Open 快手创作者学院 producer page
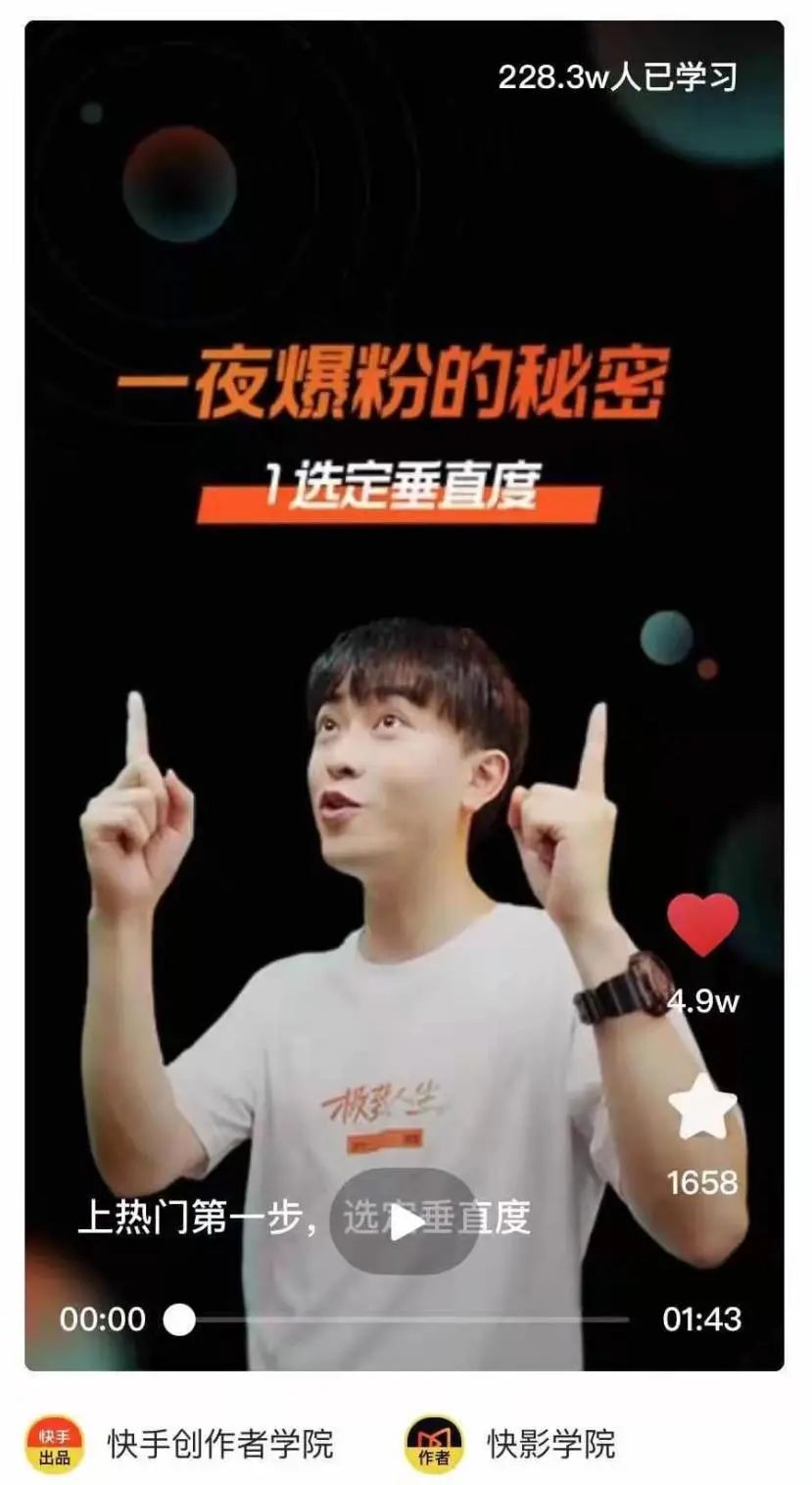Image resolution: width=812 pixels, height=1485 pixels. 219,1444
